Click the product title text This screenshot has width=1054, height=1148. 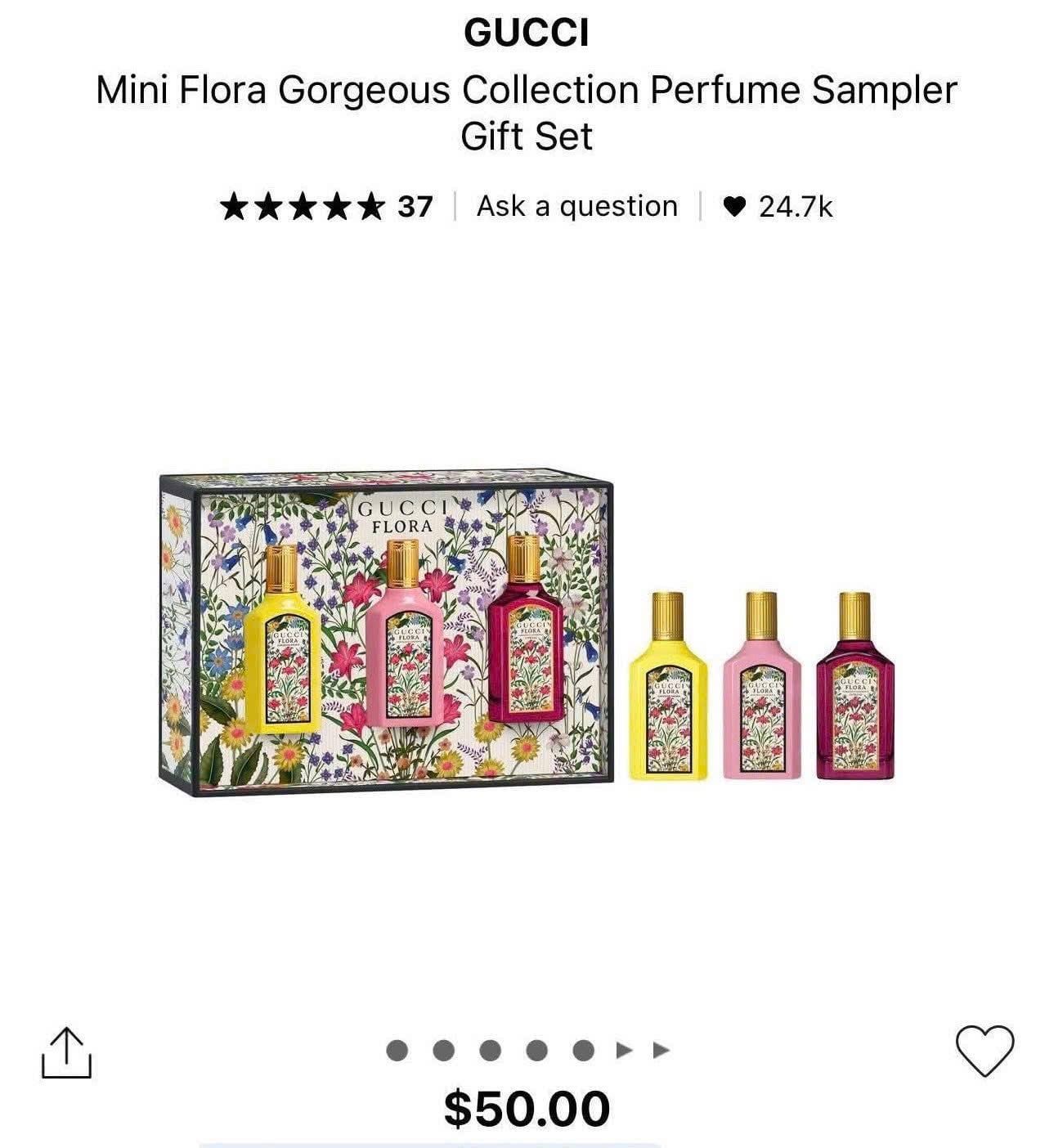pyautogui.click(x=527, y=110)
